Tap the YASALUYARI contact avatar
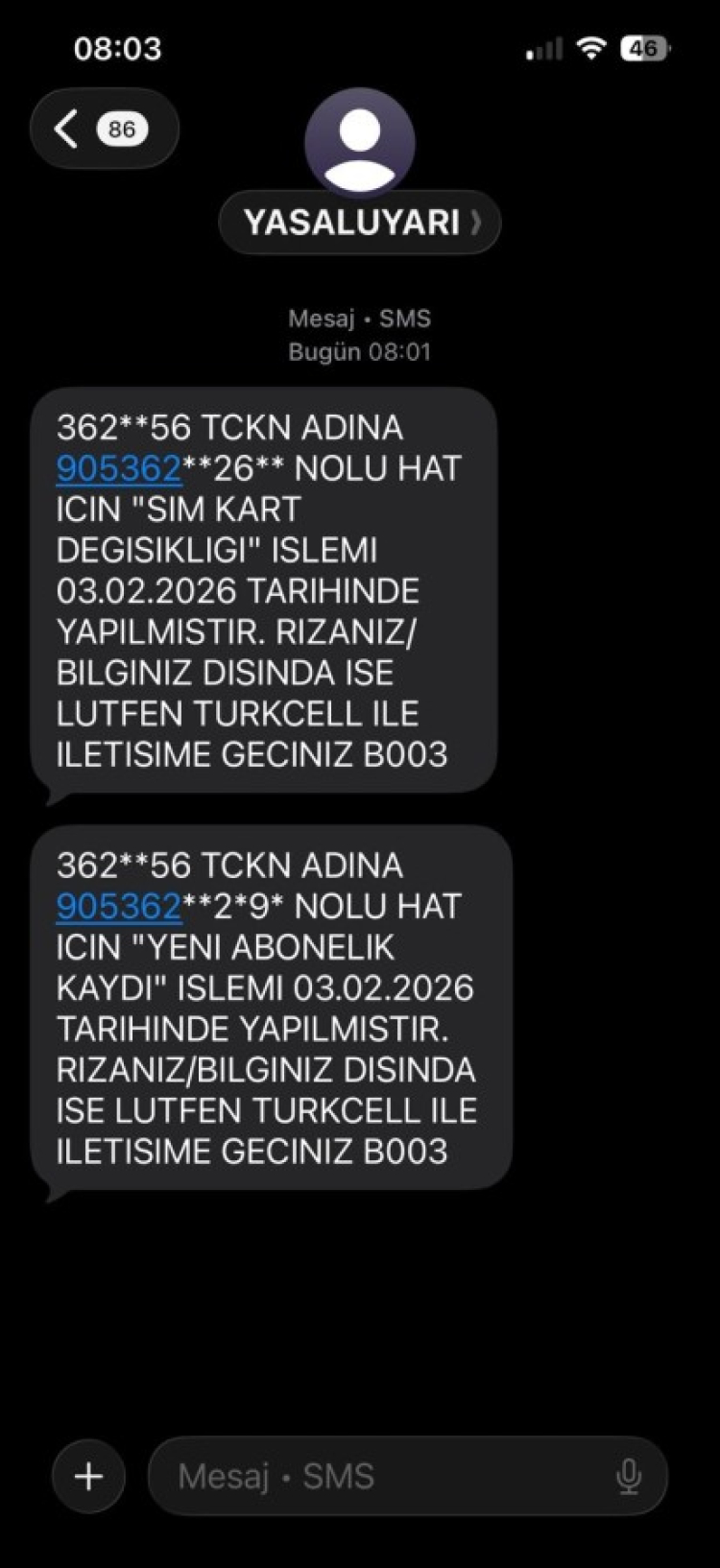This screenshot has height=1568, width=720. coord(359,143)
